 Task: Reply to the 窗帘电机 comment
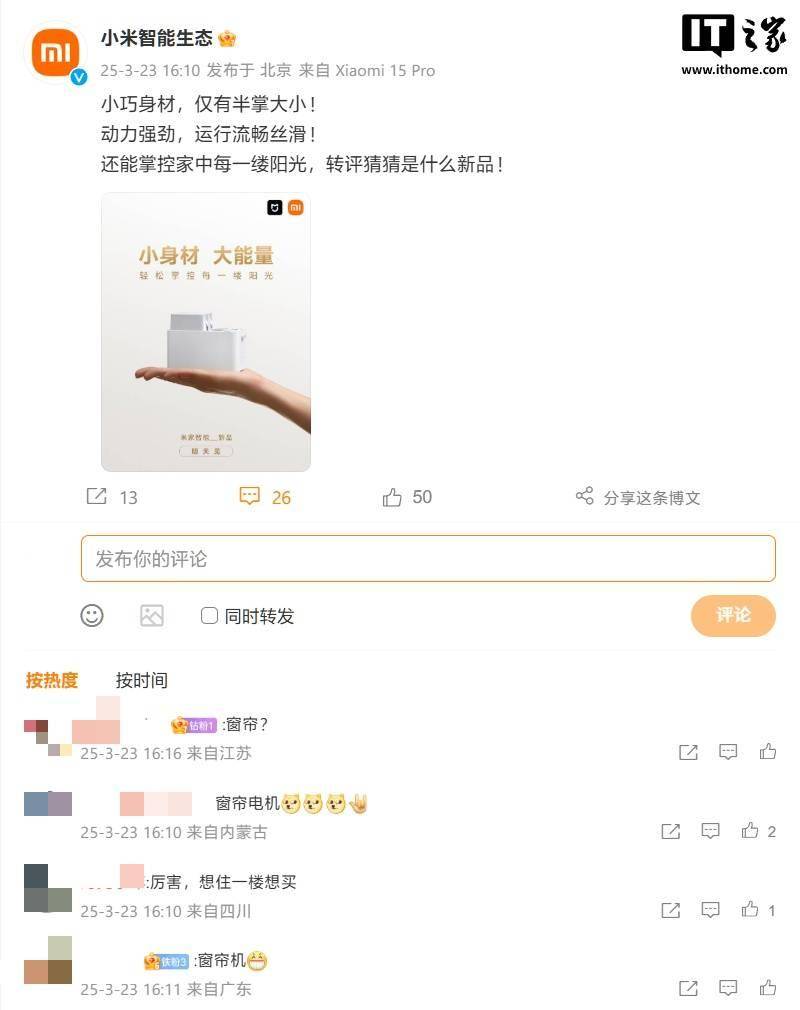point(710,831)
